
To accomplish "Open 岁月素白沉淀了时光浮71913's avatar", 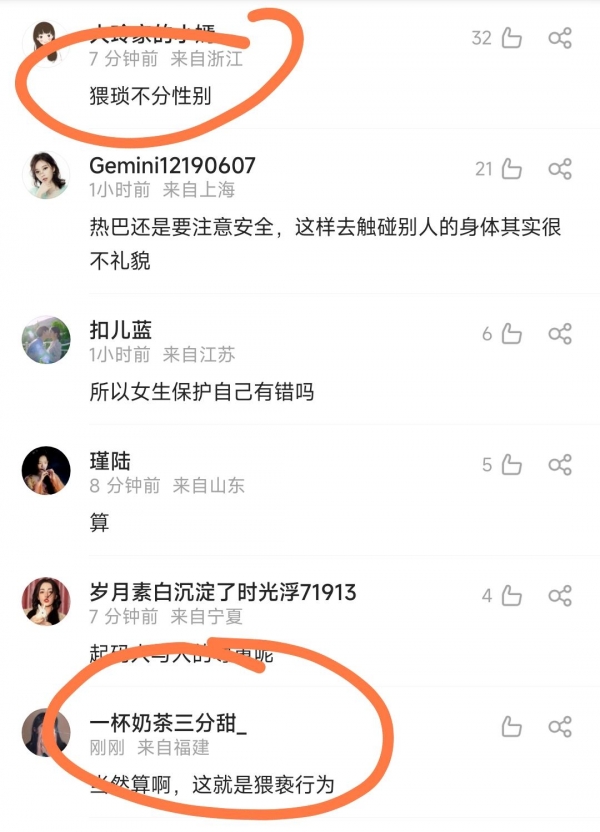I will click(46, 602).
